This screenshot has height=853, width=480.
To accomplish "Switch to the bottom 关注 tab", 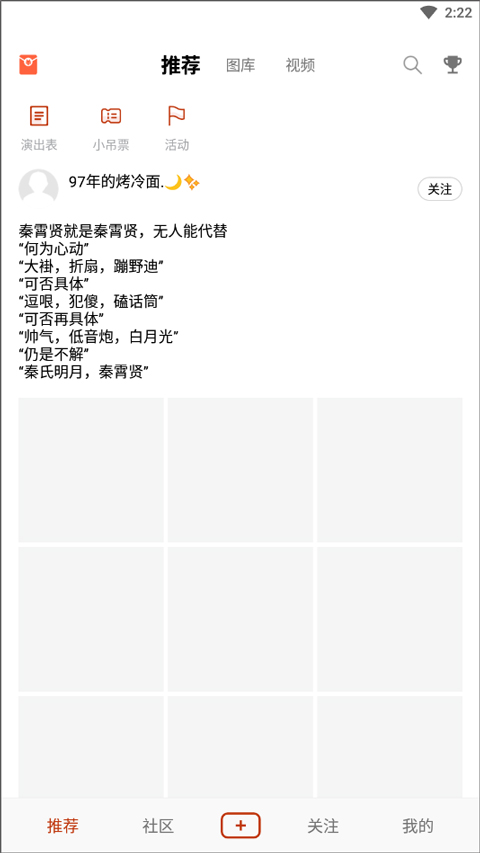I will 323,826.
